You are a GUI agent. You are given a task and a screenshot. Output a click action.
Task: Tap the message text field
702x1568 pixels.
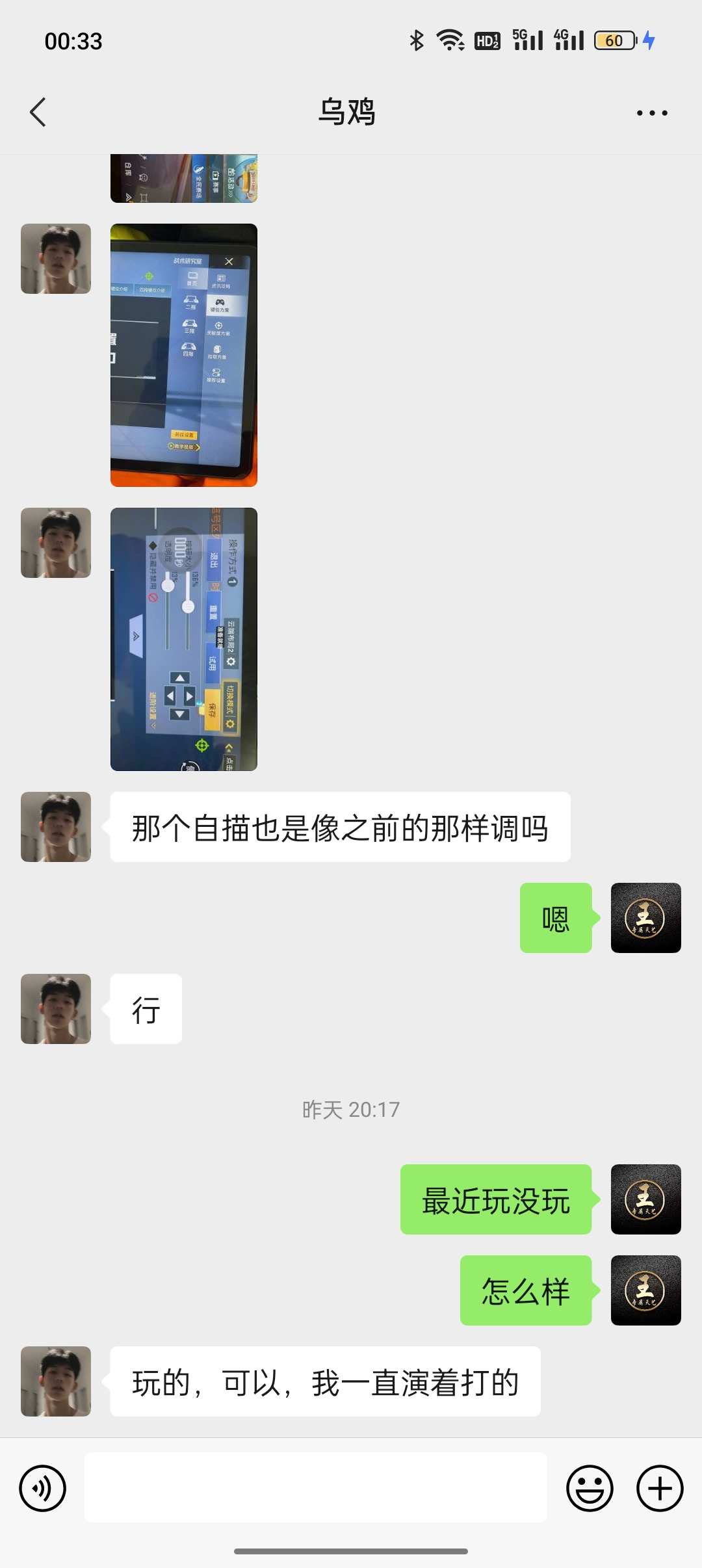[315, 1487]
